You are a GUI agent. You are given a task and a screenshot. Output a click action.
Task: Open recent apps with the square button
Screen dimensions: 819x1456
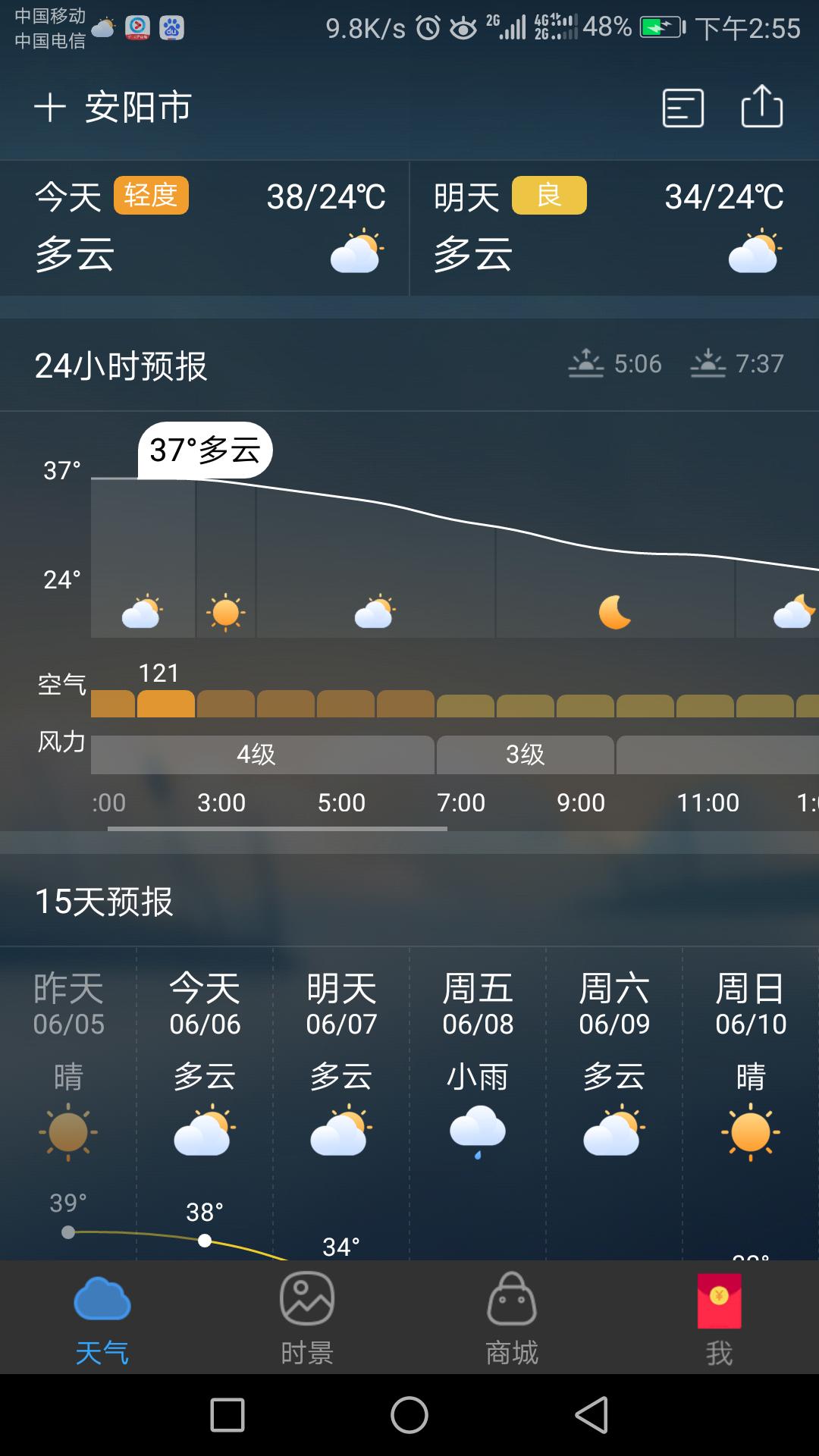(x=227, y=1415)
